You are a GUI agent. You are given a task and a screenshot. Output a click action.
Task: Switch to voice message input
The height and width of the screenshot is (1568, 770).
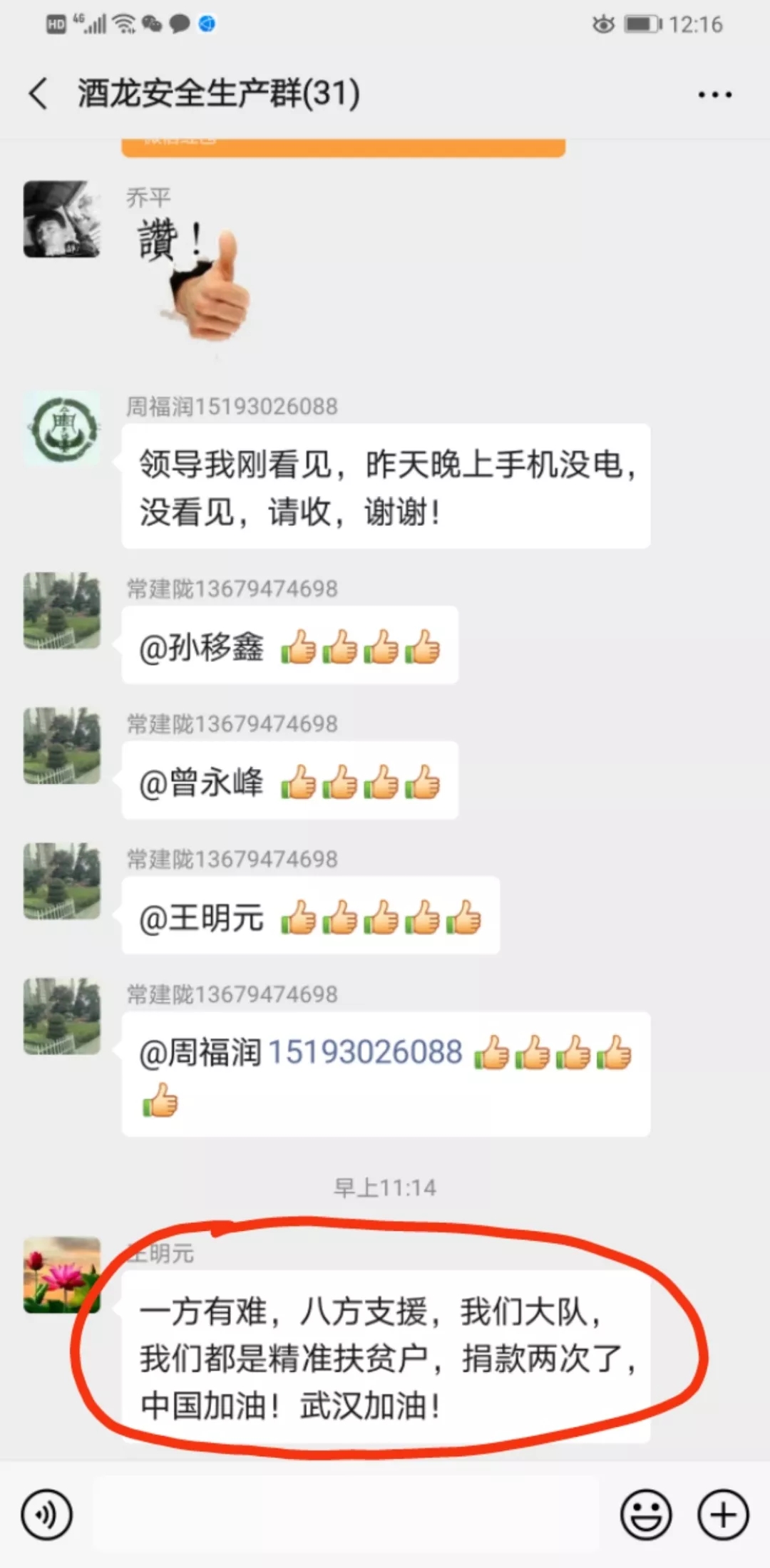(47, 1515)
